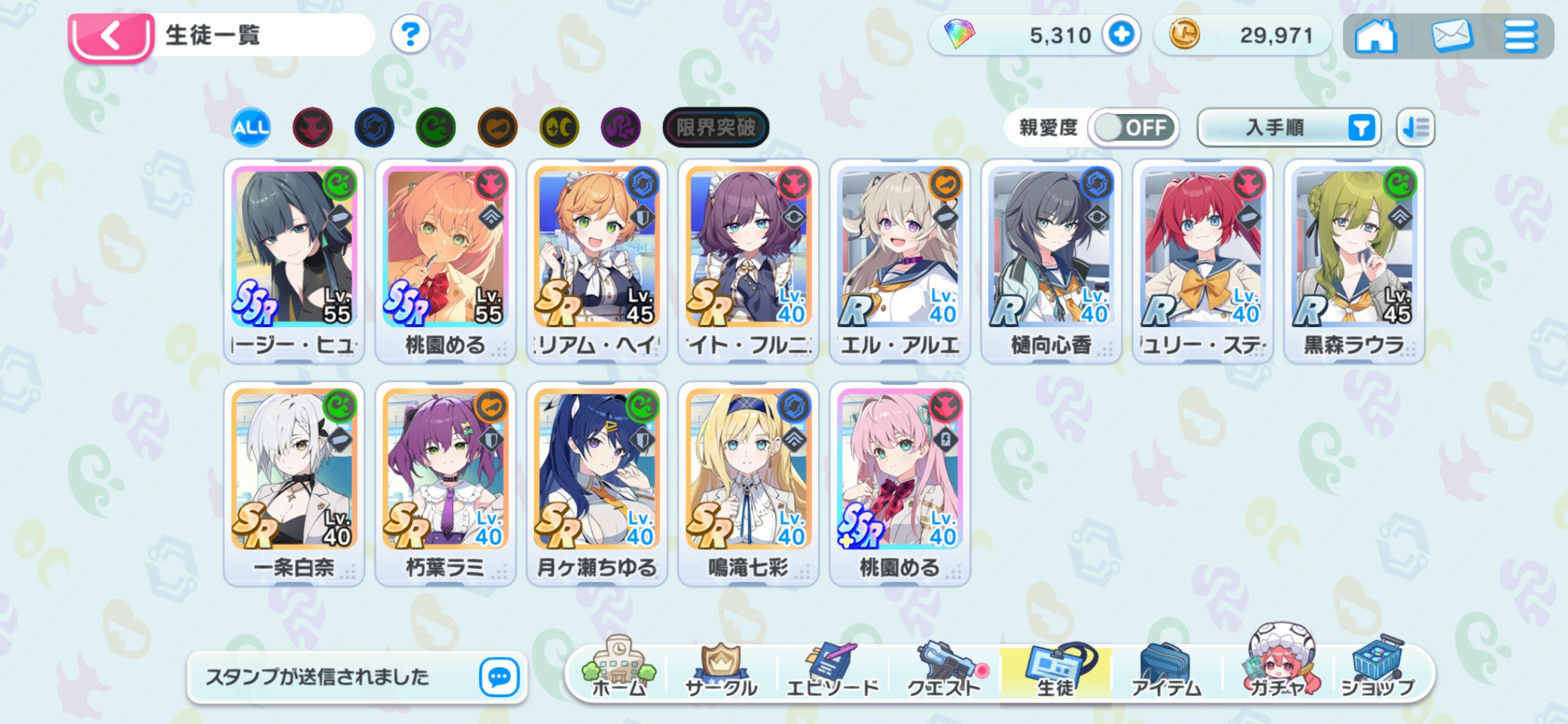
Task: Add more gems with the plus button
Action: [x=1121, y=35]
